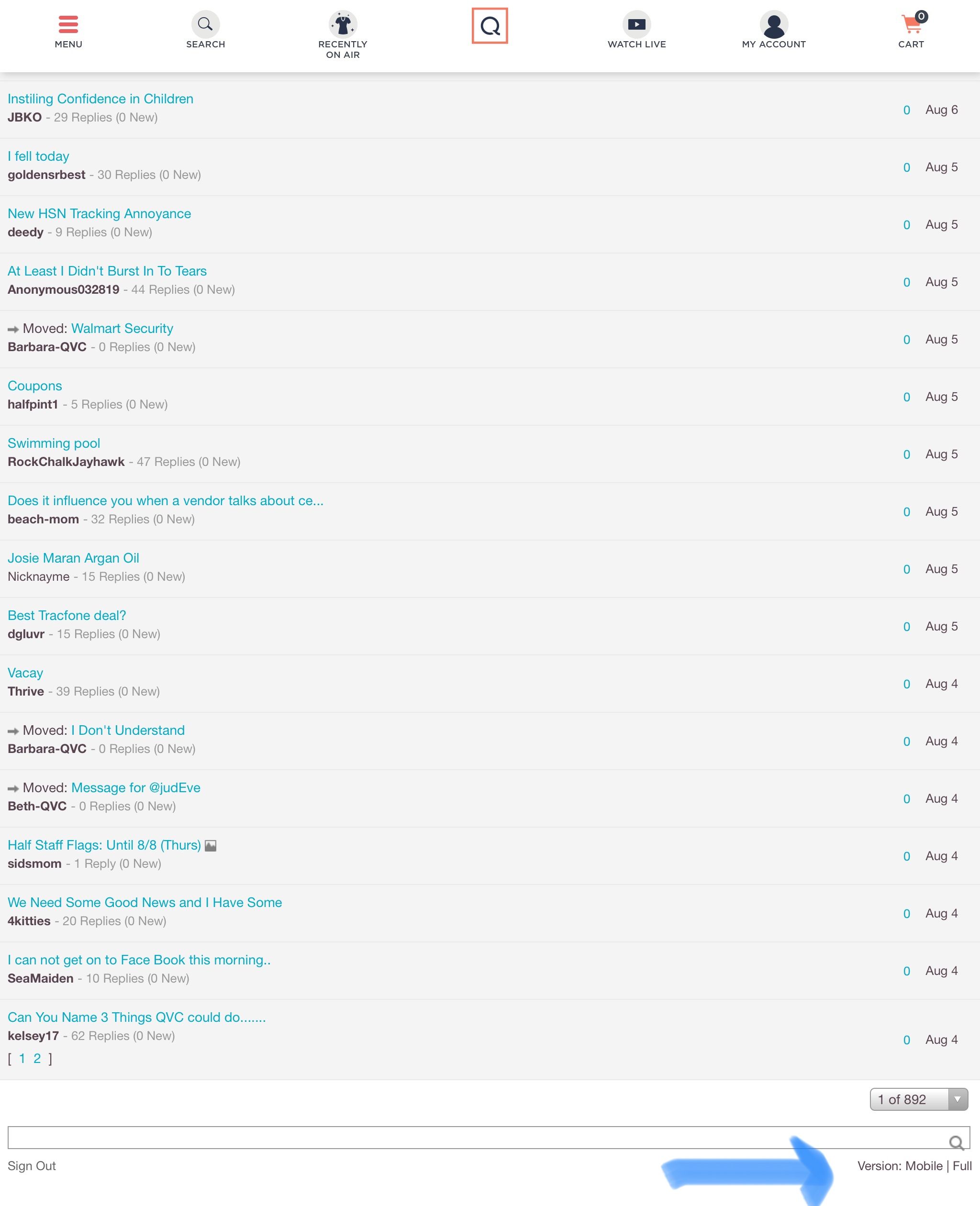Open Josie Maran Argan Oil thread
980x1206 pixels.
pyautogui.click(x=73, y=558)
